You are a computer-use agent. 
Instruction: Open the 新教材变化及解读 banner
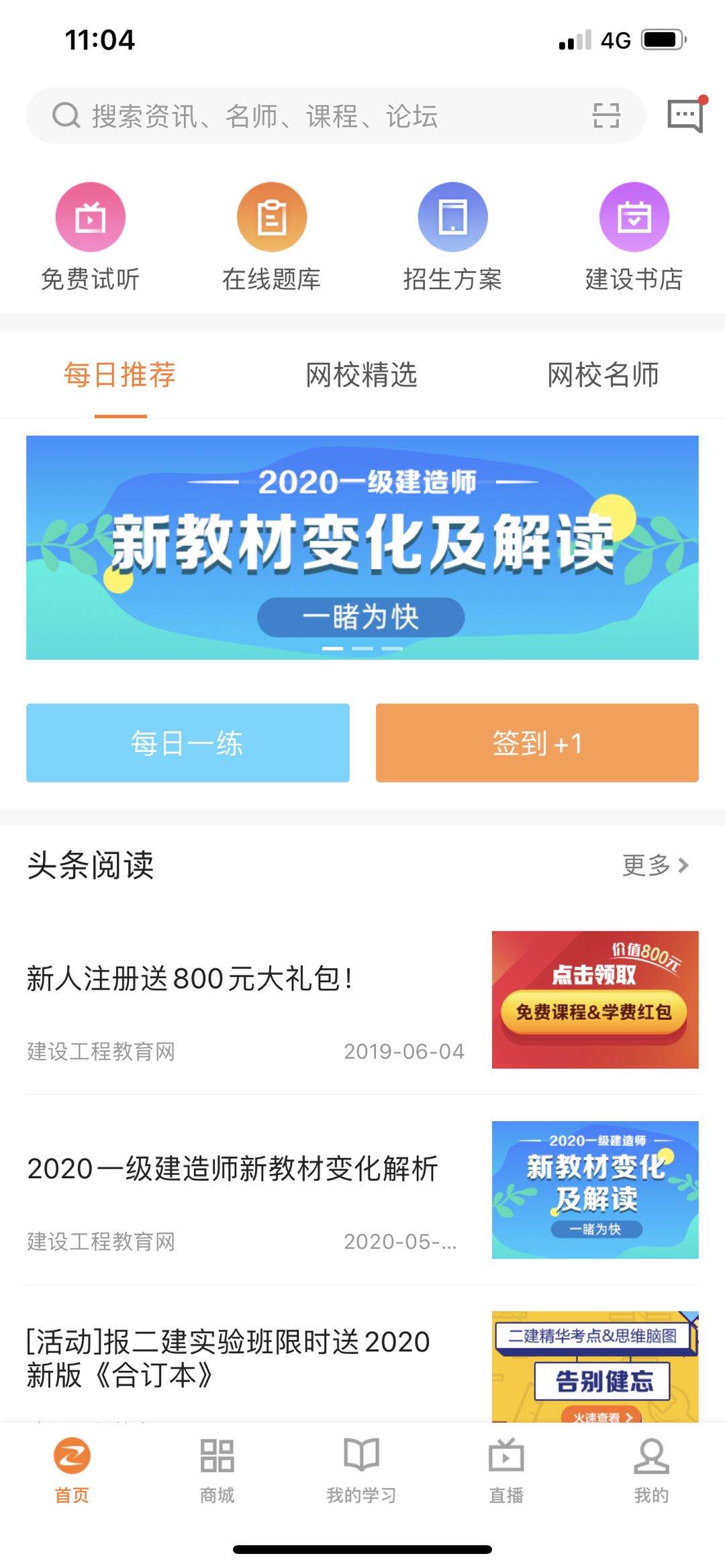[x=362, y=547]
